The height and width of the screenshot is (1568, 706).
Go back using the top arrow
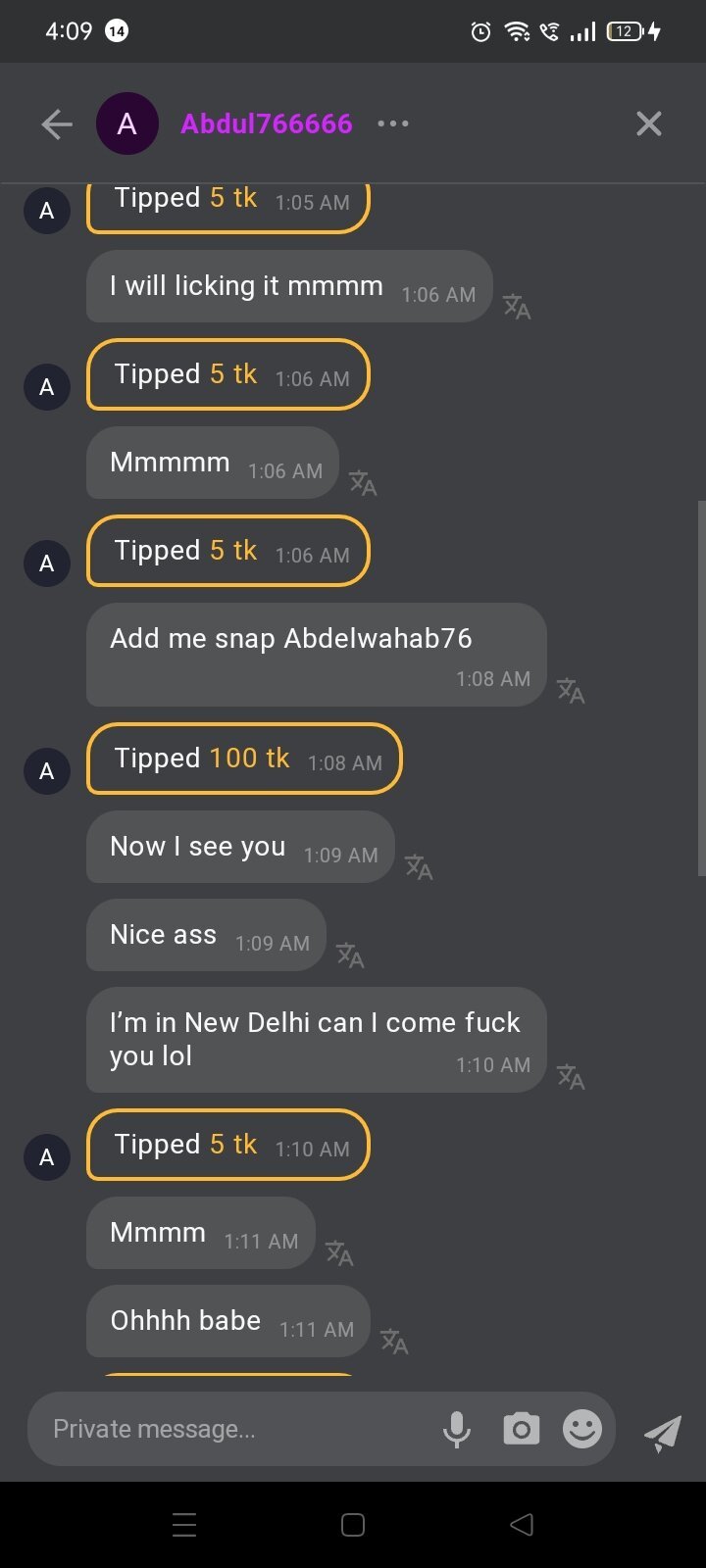(57, 124)
